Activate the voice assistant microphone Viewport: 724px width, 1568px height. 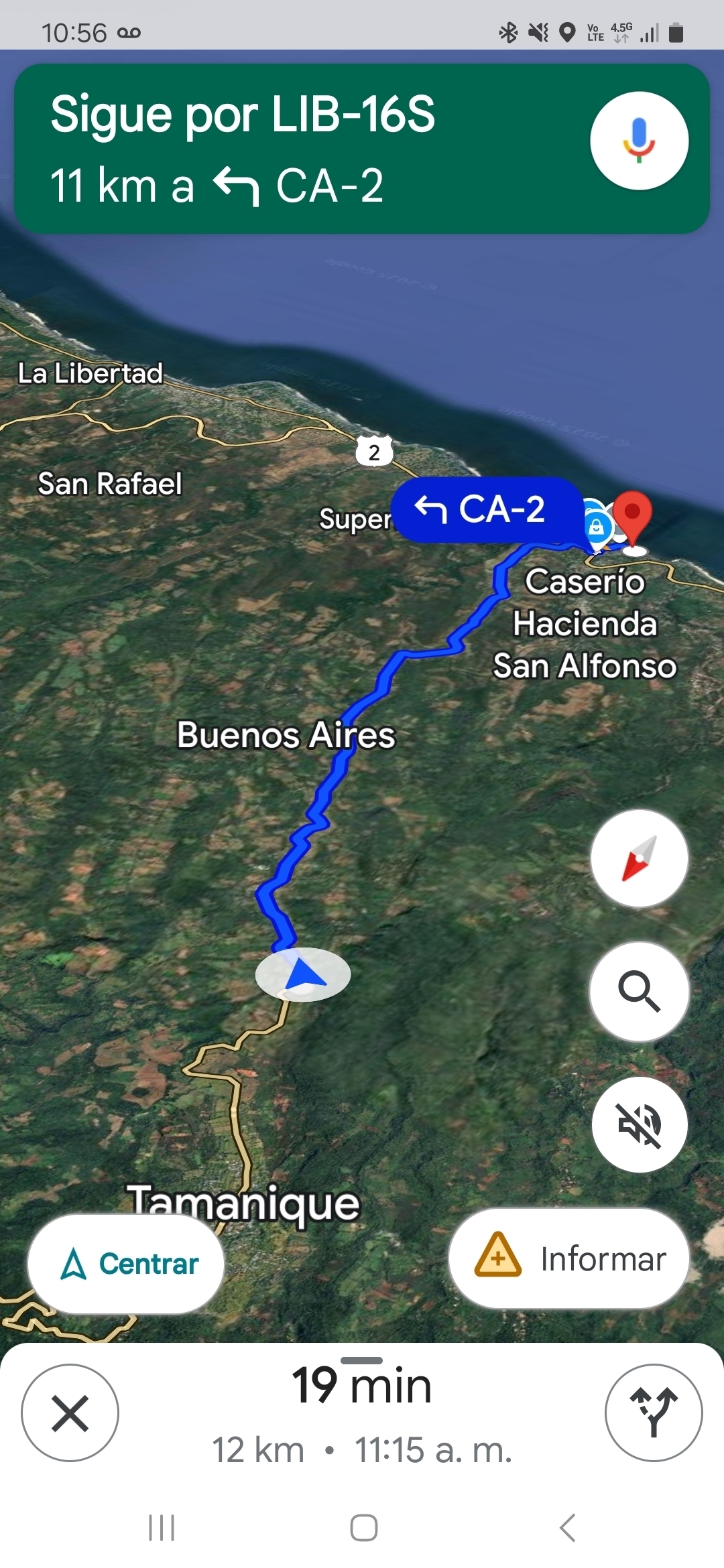[639, 141]
